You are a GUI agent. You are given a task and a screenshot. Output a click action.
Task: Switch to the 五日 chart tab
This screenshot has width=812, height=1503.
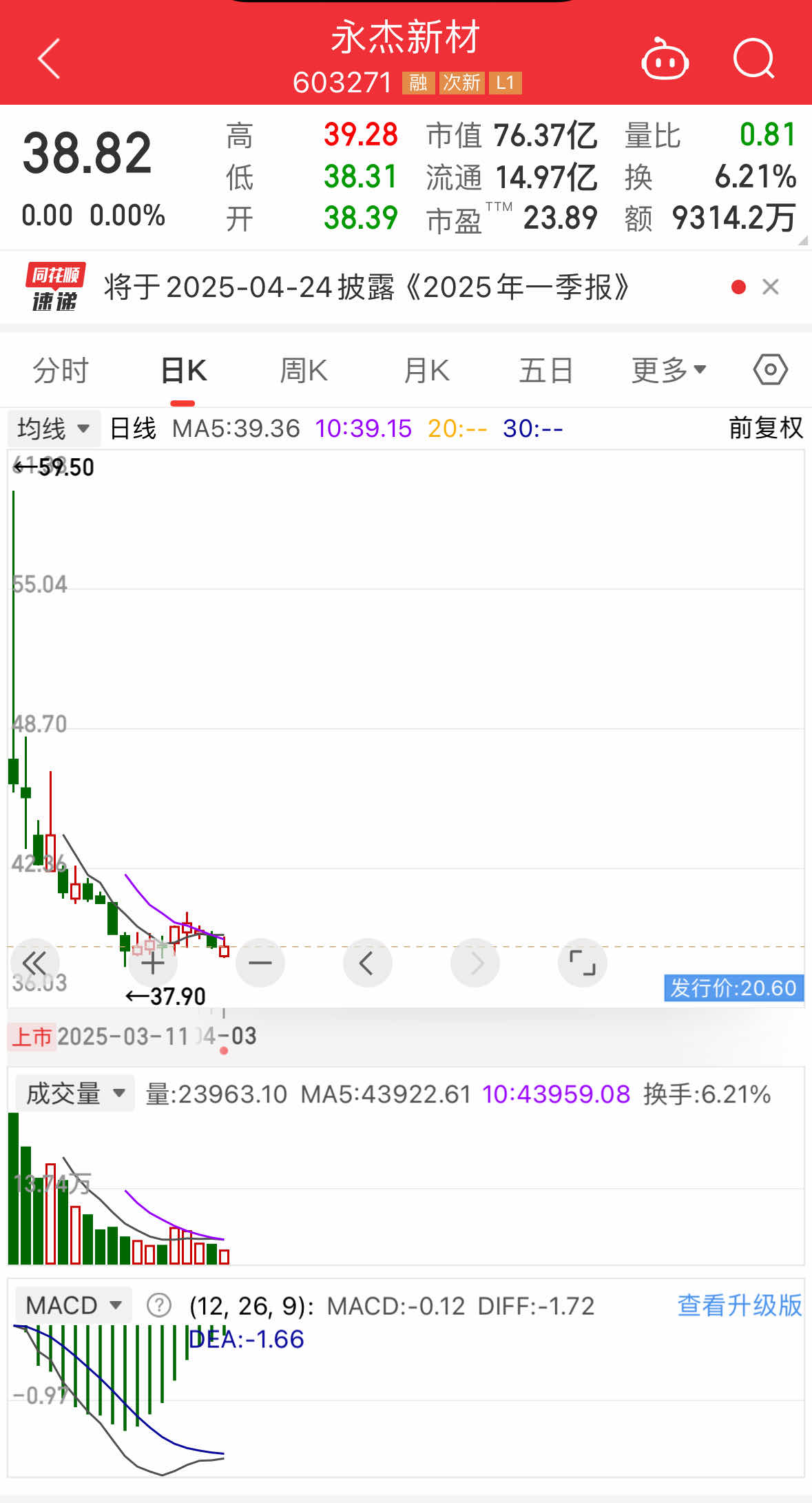(x=545, y=371)
